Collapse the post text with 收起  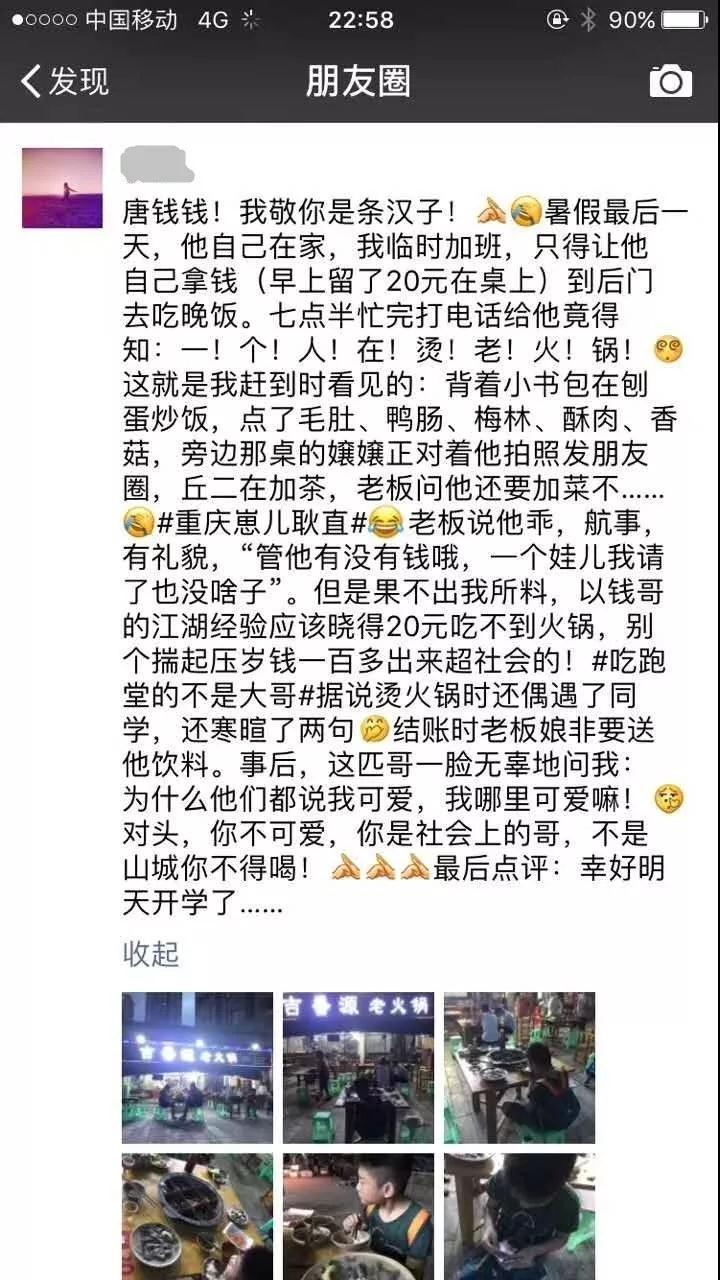[150, 953]
